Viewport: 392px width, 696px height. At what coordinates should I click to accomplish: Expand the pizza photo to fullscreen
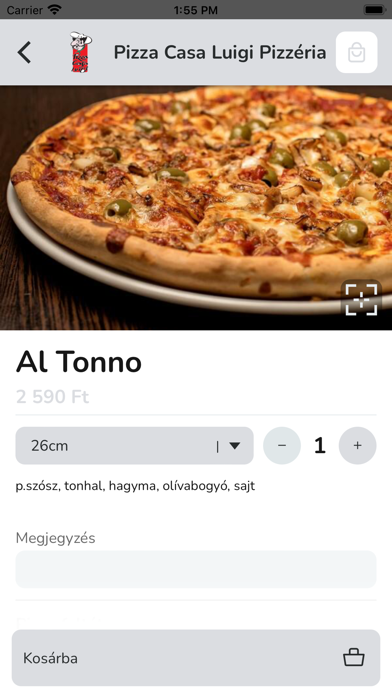(x=361, y=300)
